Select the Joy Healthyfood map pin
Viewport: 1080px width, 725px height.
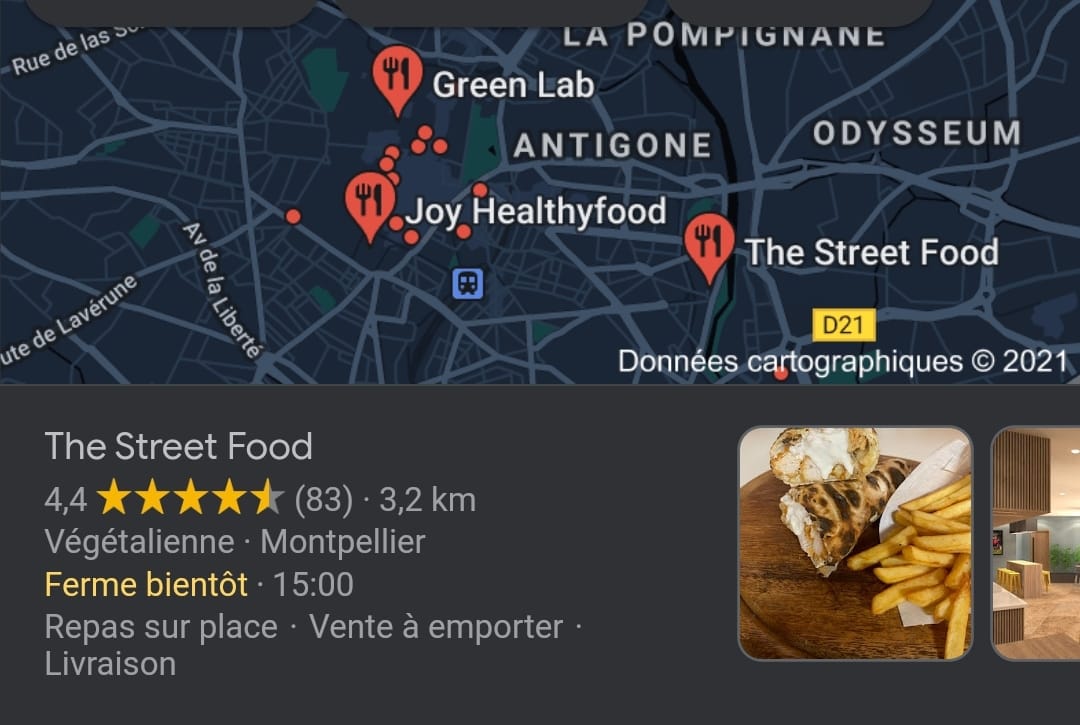click(x=370, y=202)
